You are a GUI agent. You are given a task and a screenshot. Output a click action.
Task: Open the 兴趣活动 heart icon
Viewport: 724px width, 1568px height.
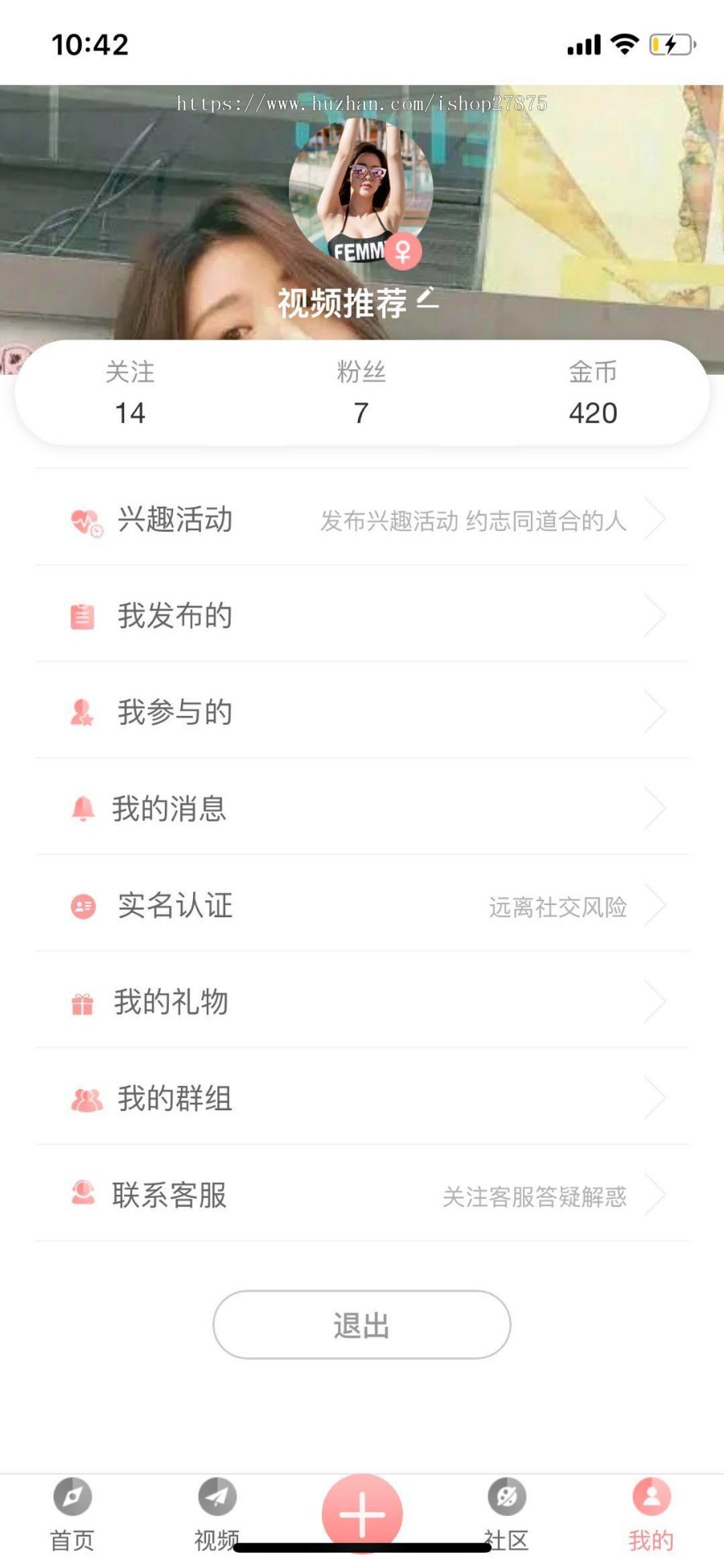84,521
